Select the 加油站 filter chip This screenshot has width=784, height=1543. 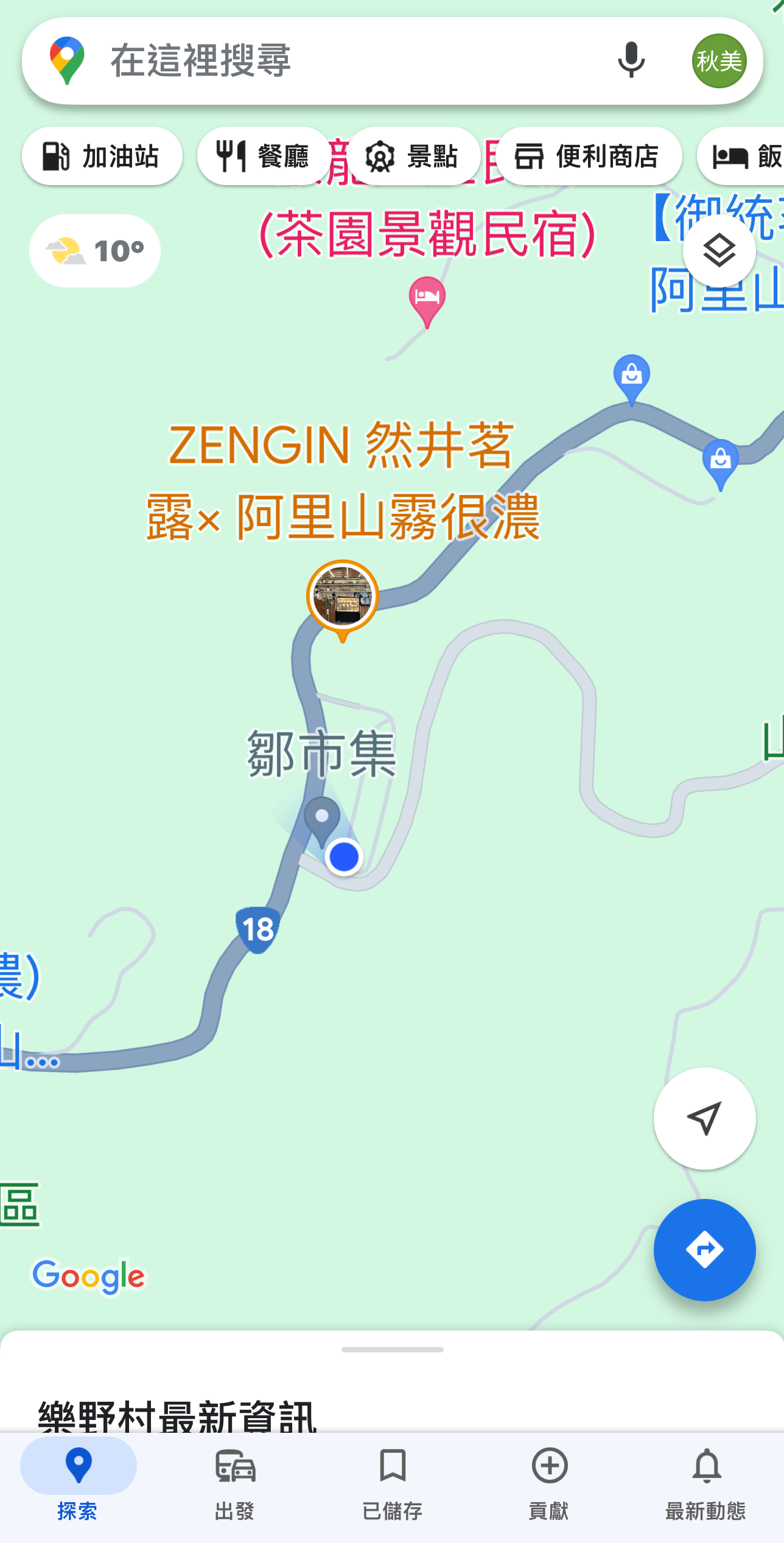(102, 156)
